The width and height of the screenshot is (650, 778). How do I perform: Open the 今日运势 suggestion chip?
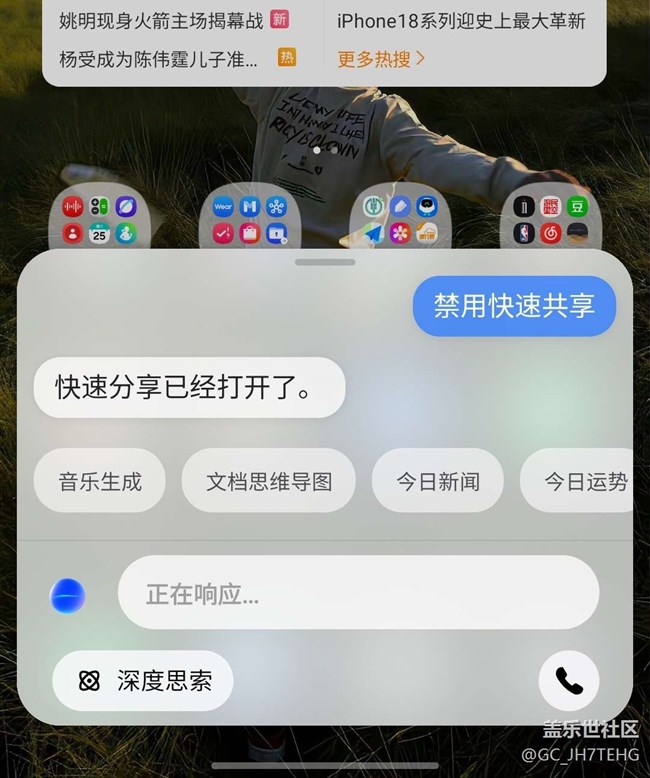580,481
